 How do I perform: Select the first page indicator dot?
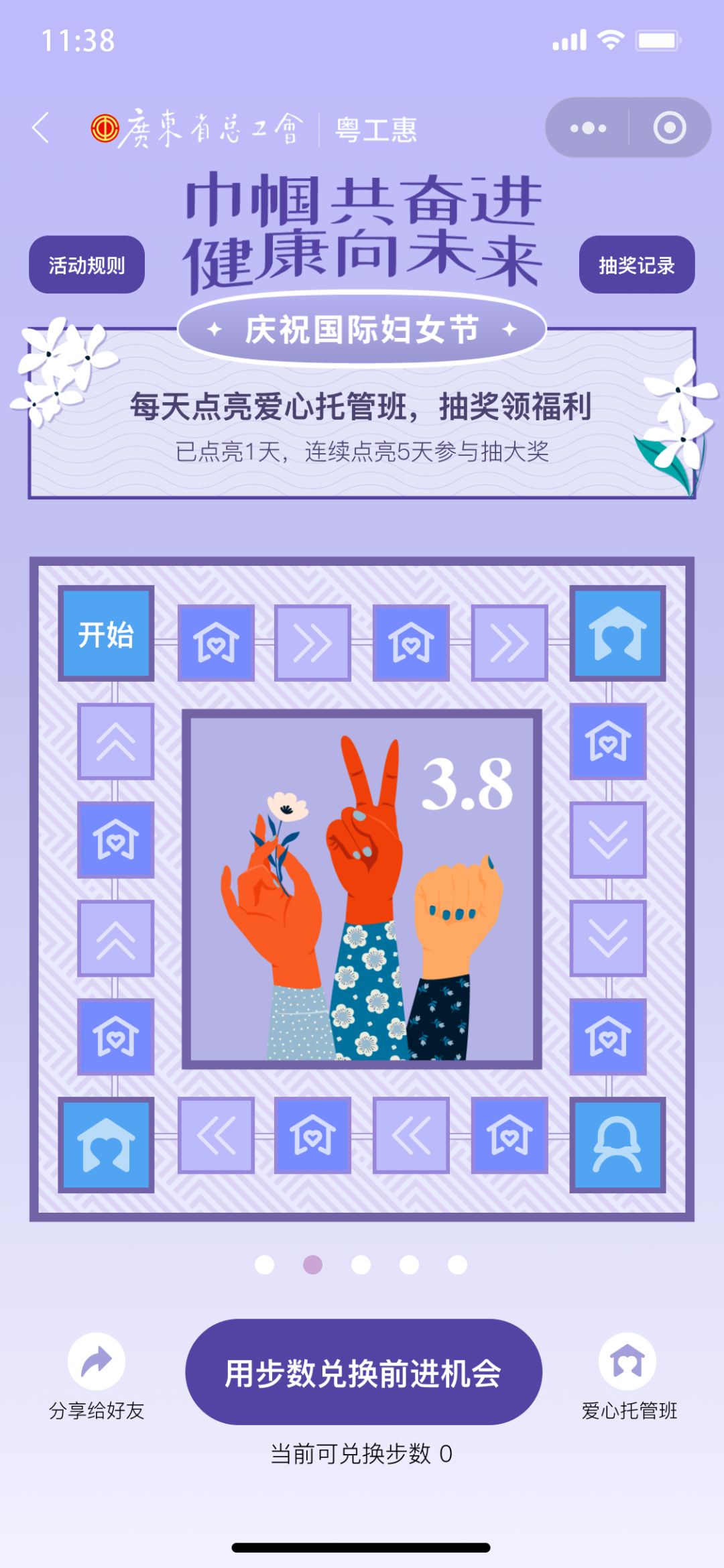(x=265, y=1265)
